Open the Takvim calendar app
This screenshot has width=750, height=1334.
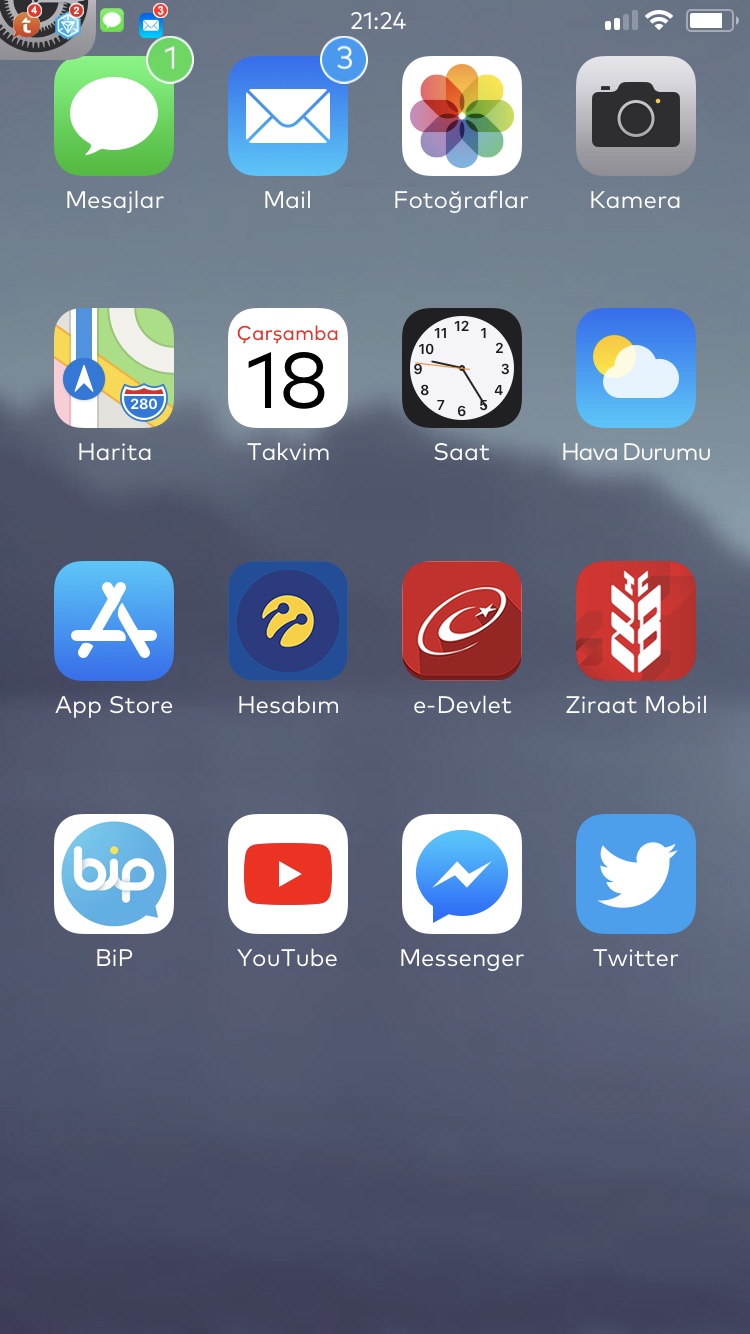point(288,368)
